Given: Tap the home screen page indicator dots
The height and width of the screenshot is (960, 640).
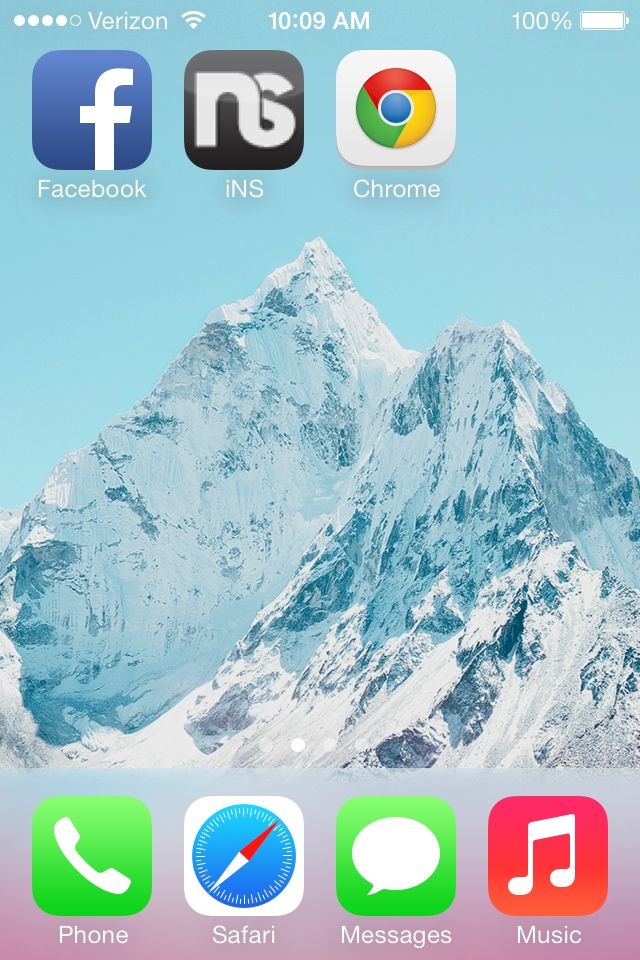Looking at the screenshot, I should (x=298, y=745).
